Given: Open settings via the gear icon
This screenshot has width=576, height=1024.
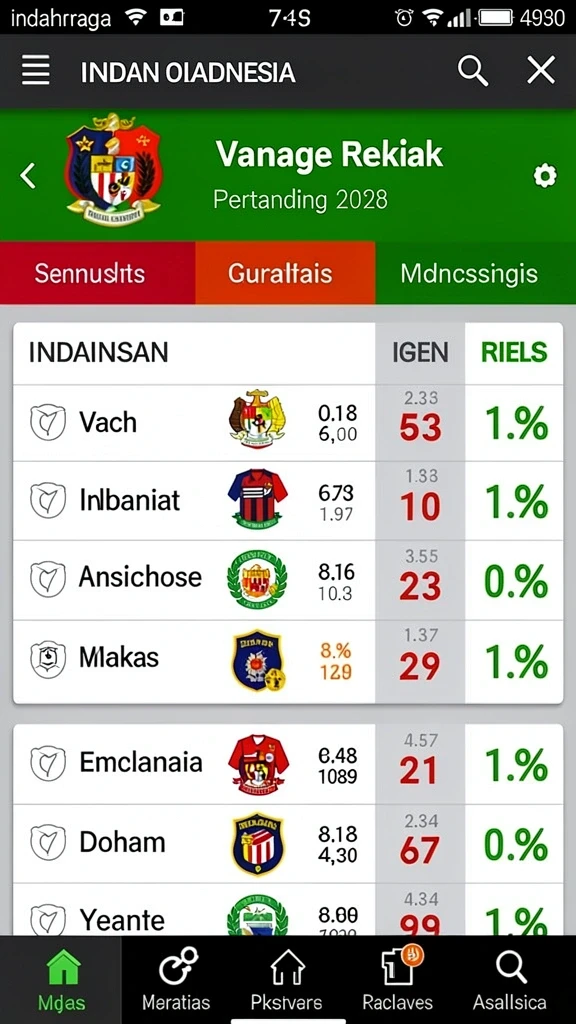Looking at the screenshot, I should pyautogui.click(x=545, y=176).
